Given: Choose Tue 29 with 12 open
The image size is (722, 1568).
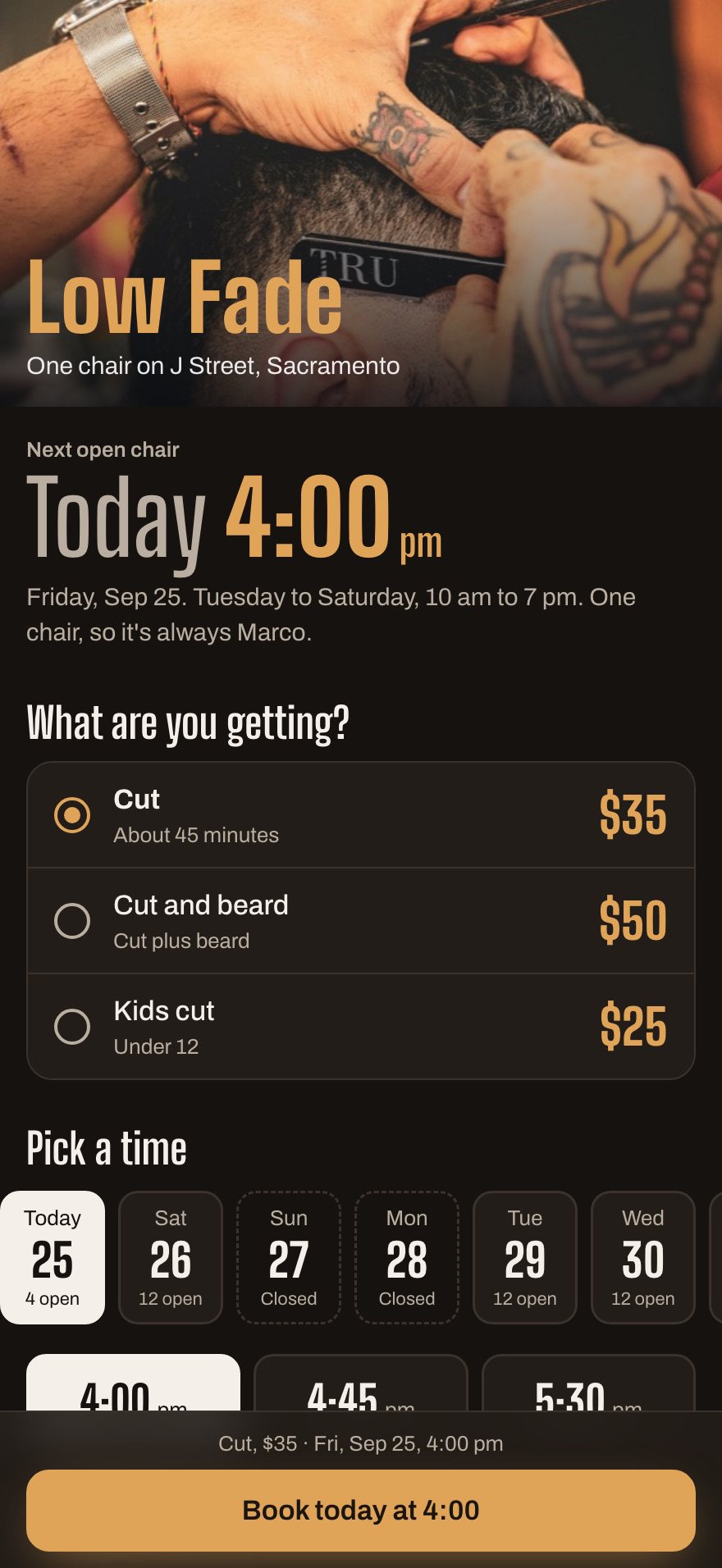Looking at the screenshot, I should [525, 1257].
